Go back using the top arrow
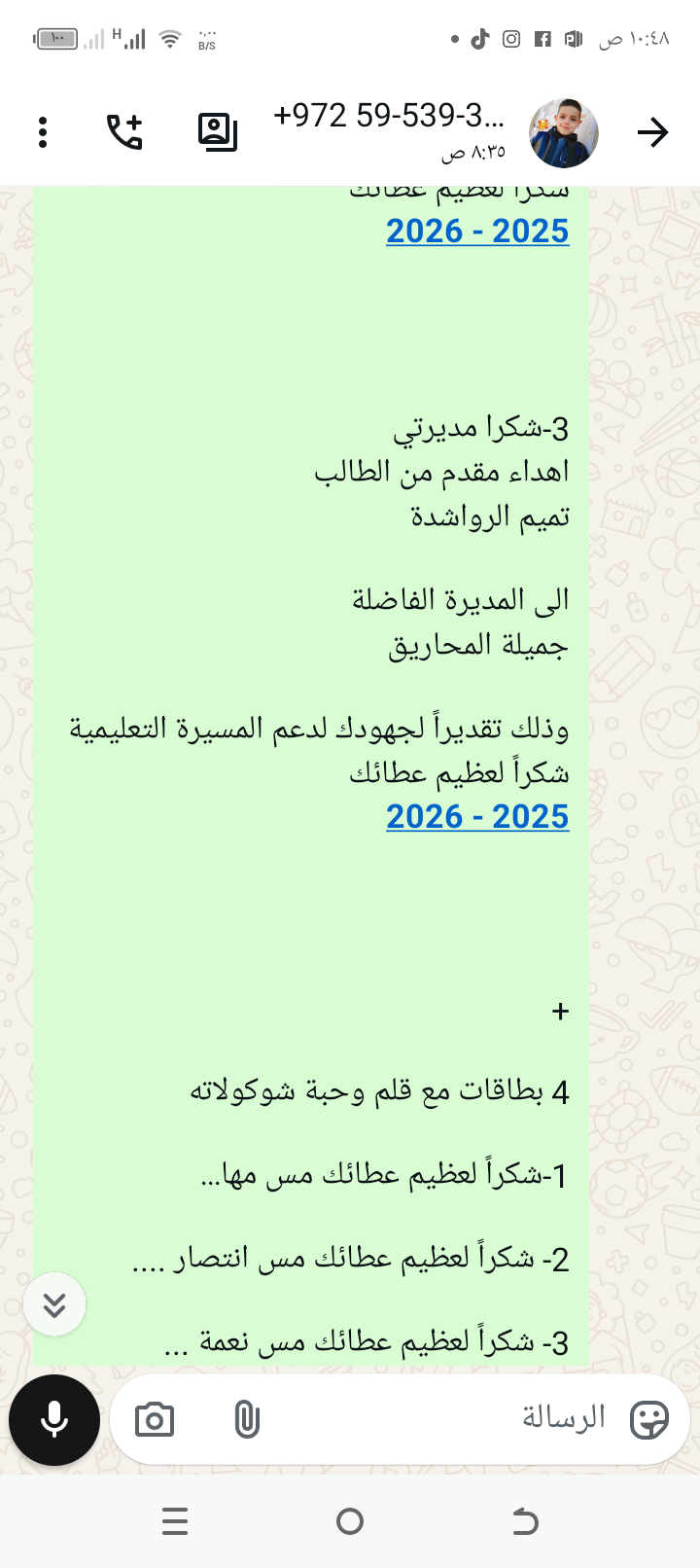 click(652, 132)
